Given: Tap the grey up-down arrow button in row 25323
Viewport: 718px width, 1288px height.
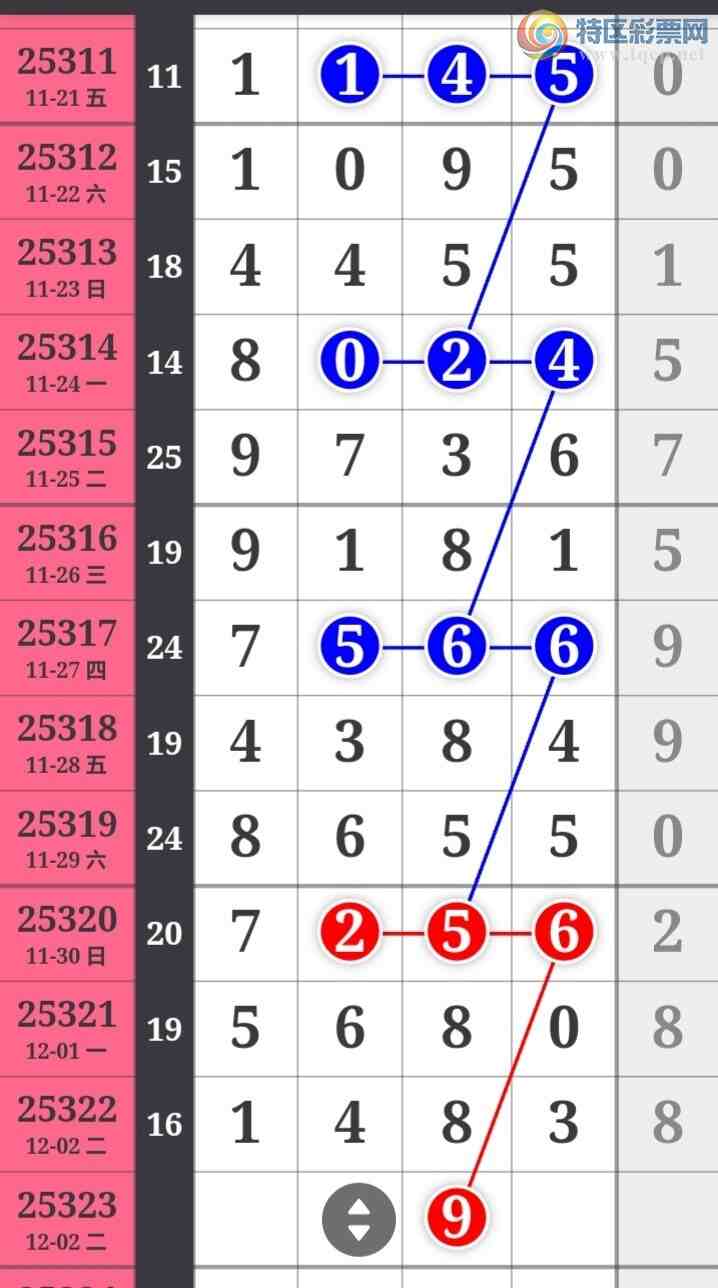Looking at the screenshot, I should (x=358, y=1219).
